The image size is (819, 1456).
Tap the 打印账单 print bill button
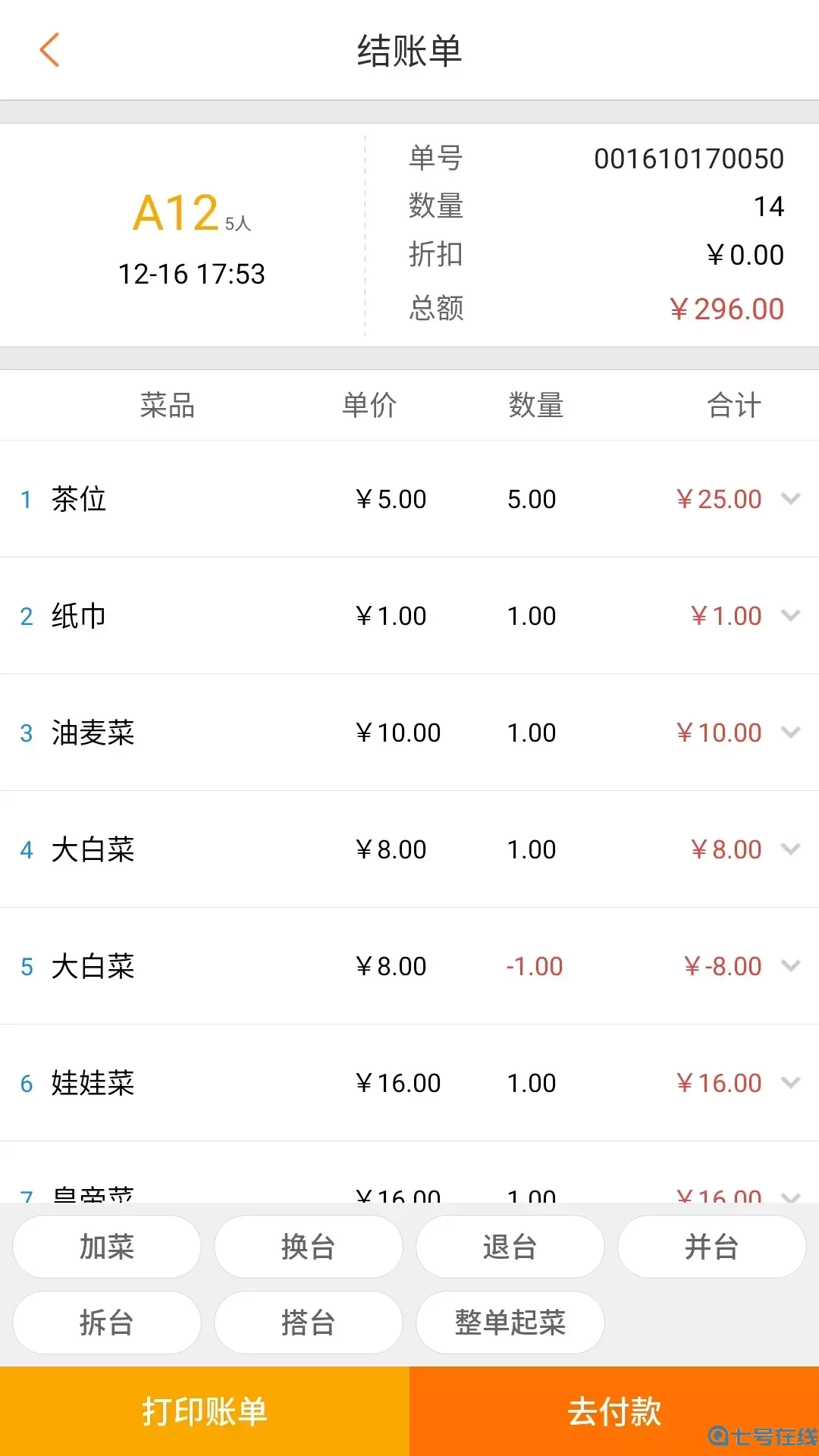coord(204,1409)
